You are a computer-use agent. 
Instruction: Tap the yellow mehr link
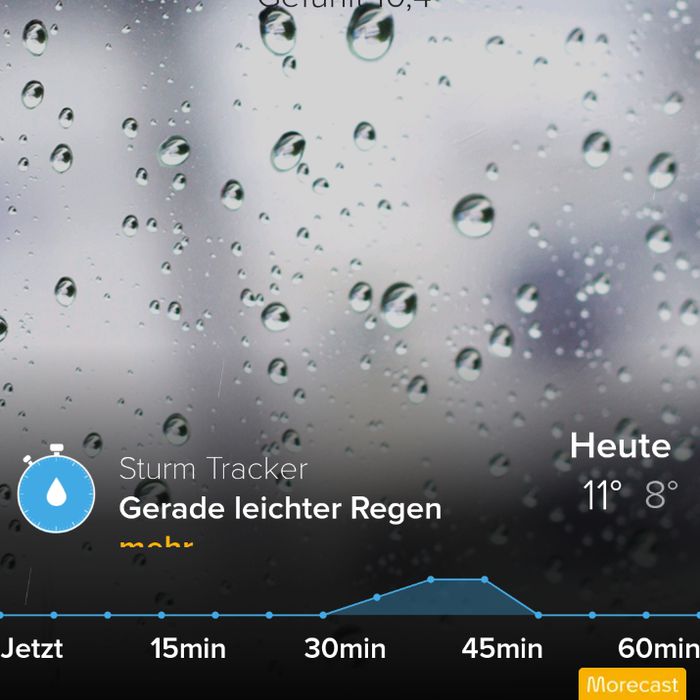(x=156, y=544)
